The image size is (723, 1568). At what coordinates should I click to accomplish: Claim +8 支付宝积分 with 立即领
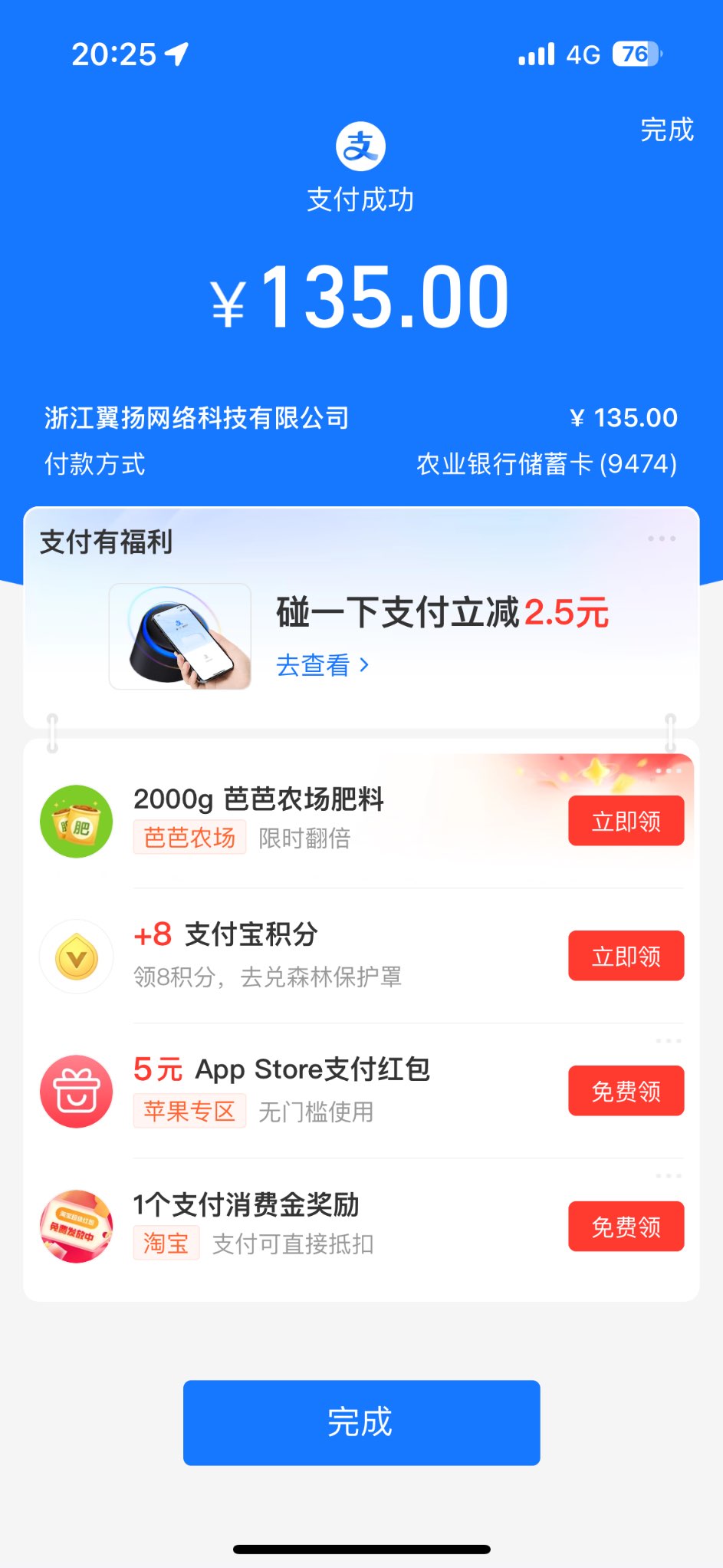pos(626,956)
